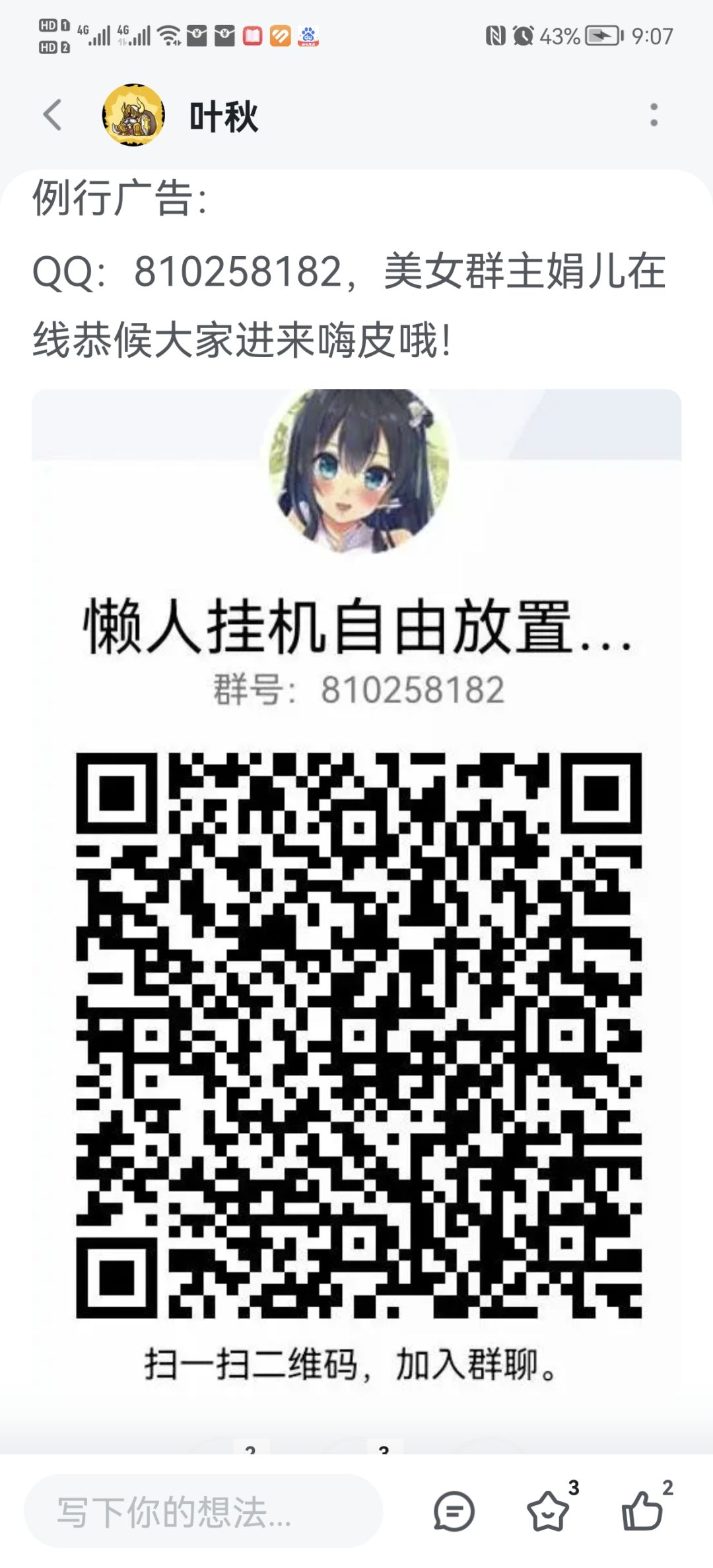Screen dimensions: 713x1568
Task: Tap the orange app icon in status bar
Action: click(280, 36)
